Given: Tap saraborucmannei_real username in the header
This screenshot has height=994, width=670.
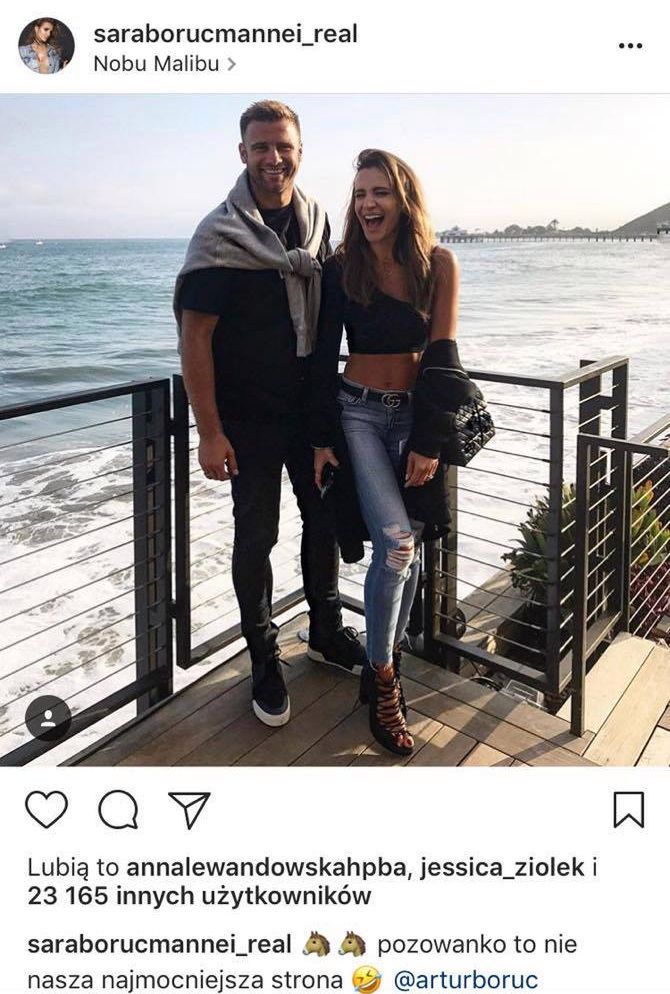Looking at the screenshot, I should click(x=225, y=34).
